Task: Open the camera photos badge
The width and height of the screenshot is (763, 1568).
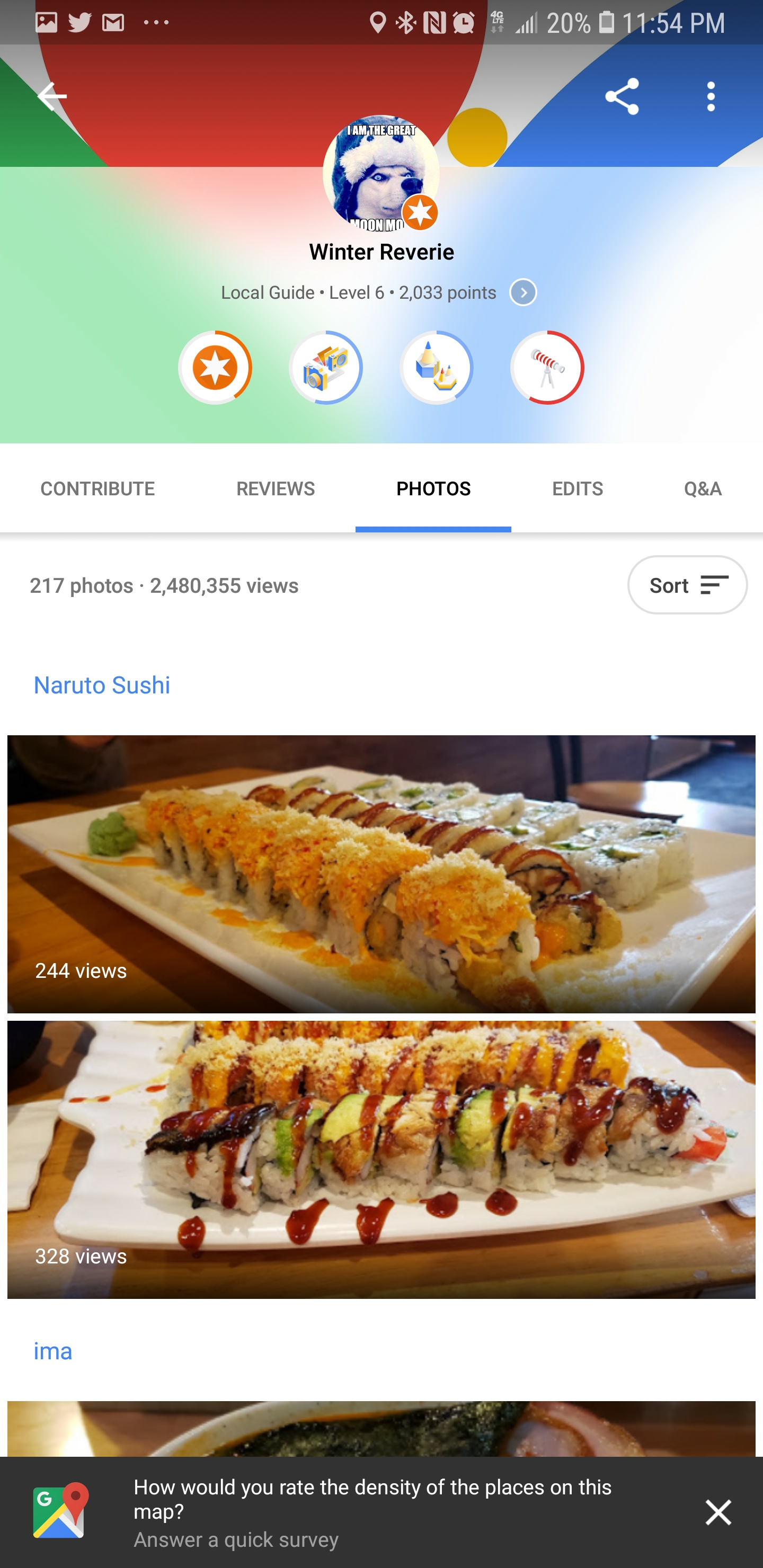Action: [326, 368]
